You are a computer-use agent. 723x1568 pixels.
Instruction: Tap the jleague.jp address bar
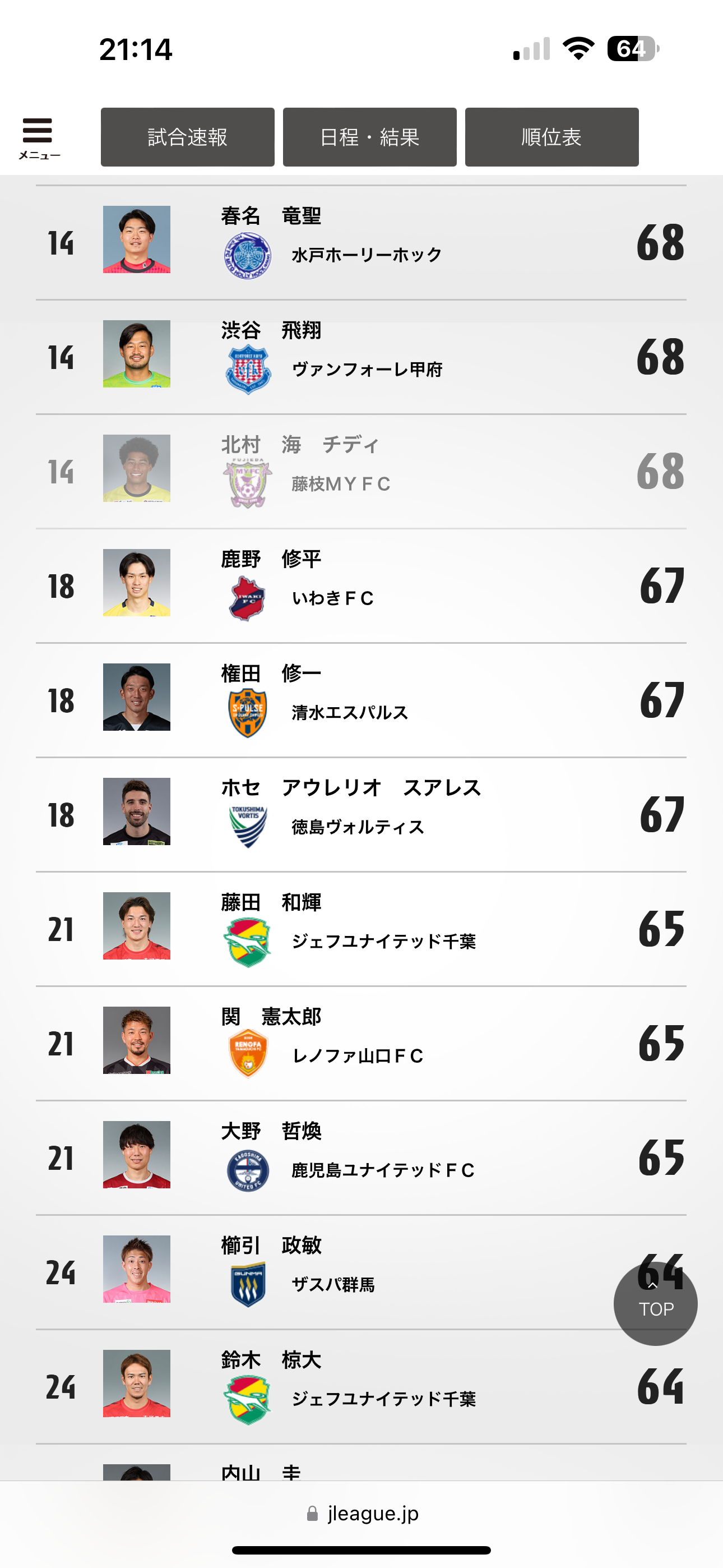(x=363, y=1513)
